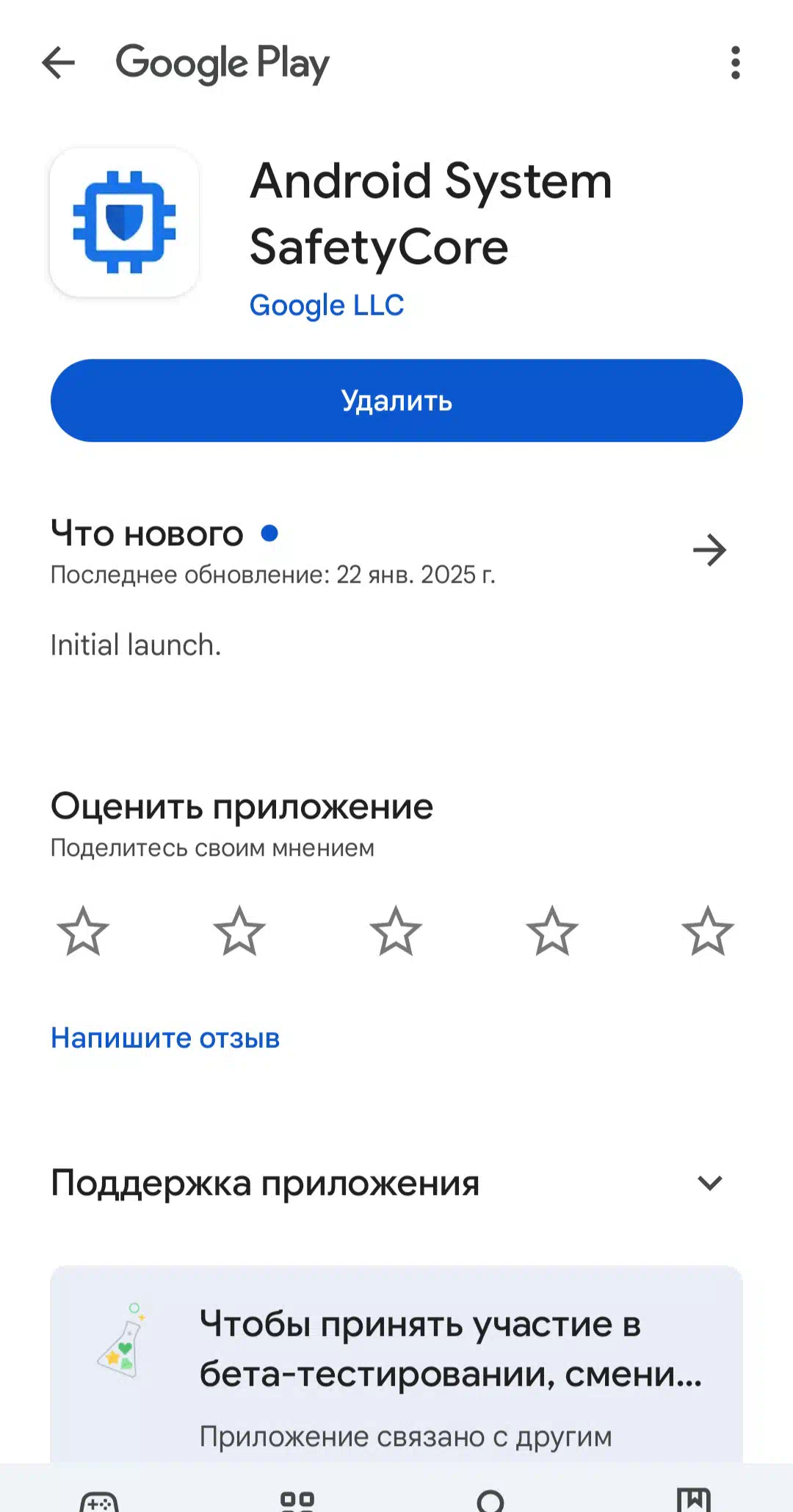This screenshot has height=1512, width=793.
Task: Give the app five stars
Action: tap(708, 931)
